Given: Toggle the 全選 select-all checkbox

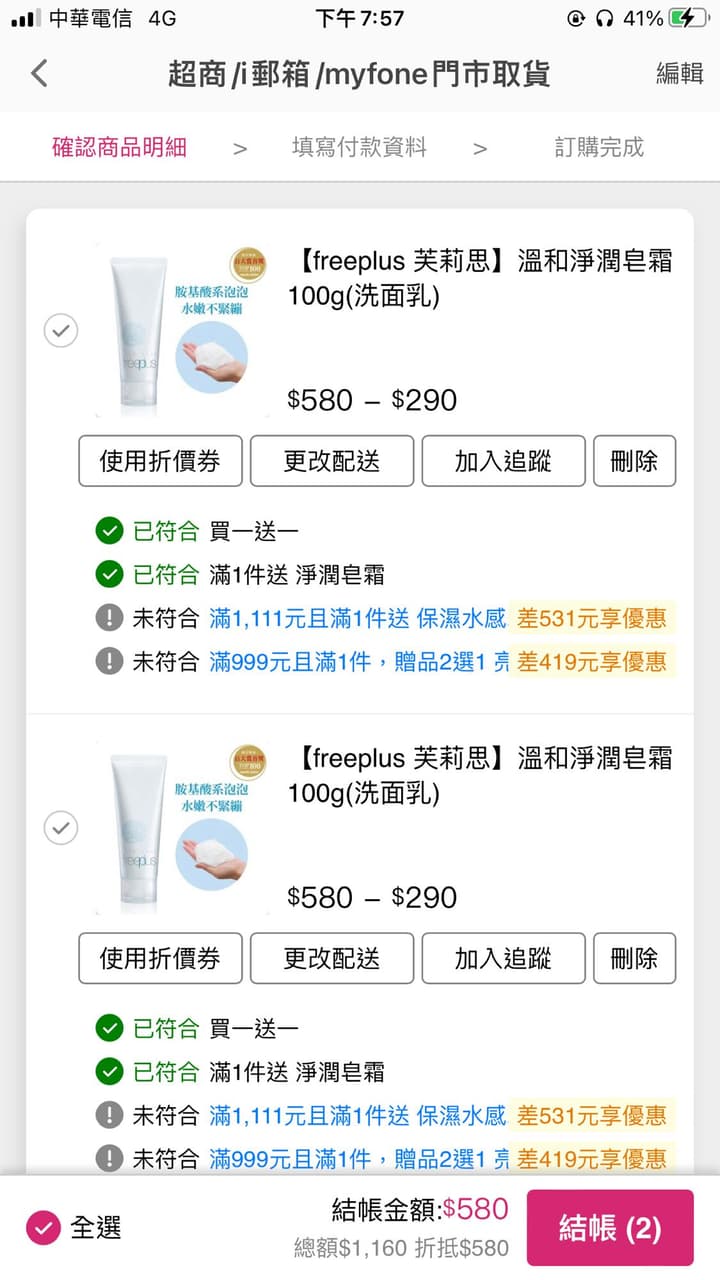Looking at the screenshot, I should [x=44, y=1227].
